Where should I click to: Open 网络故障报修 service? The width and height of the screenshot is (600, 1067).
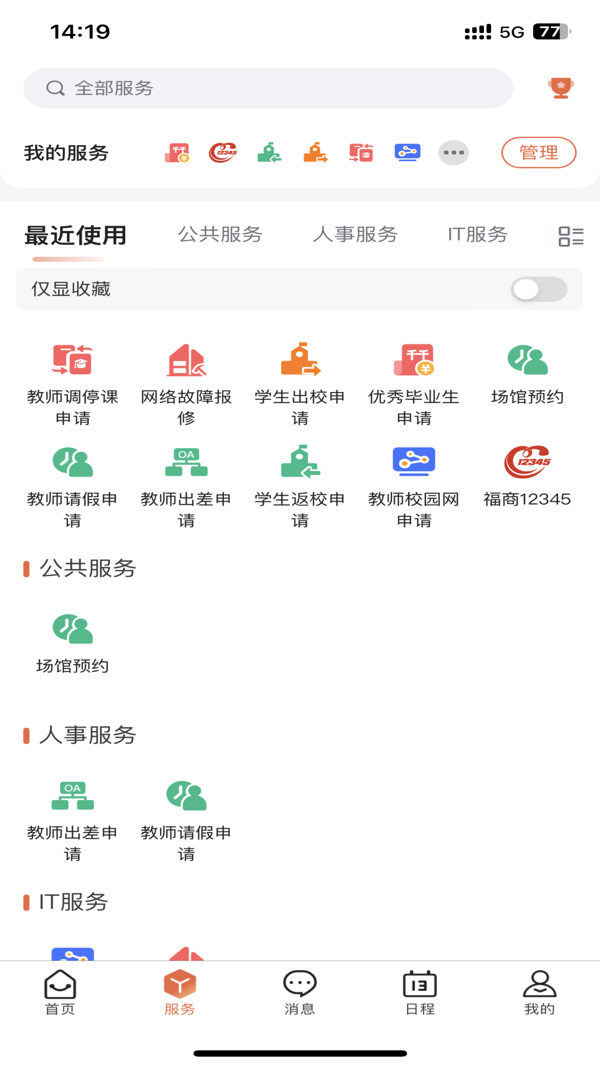[186, 382]
